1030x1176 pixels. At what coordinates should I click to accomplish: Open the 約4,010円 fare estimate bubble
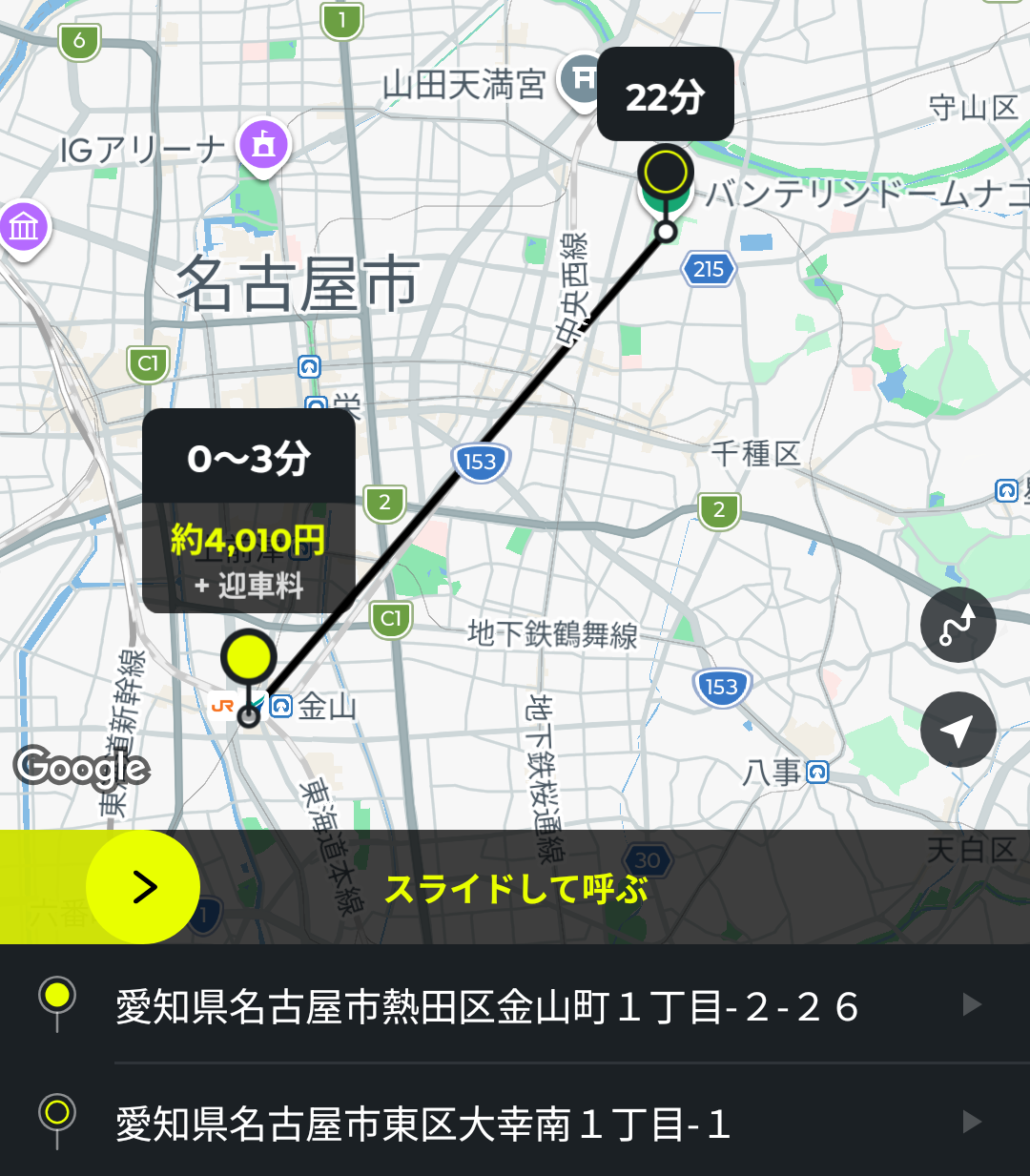[x=249, y=558]
